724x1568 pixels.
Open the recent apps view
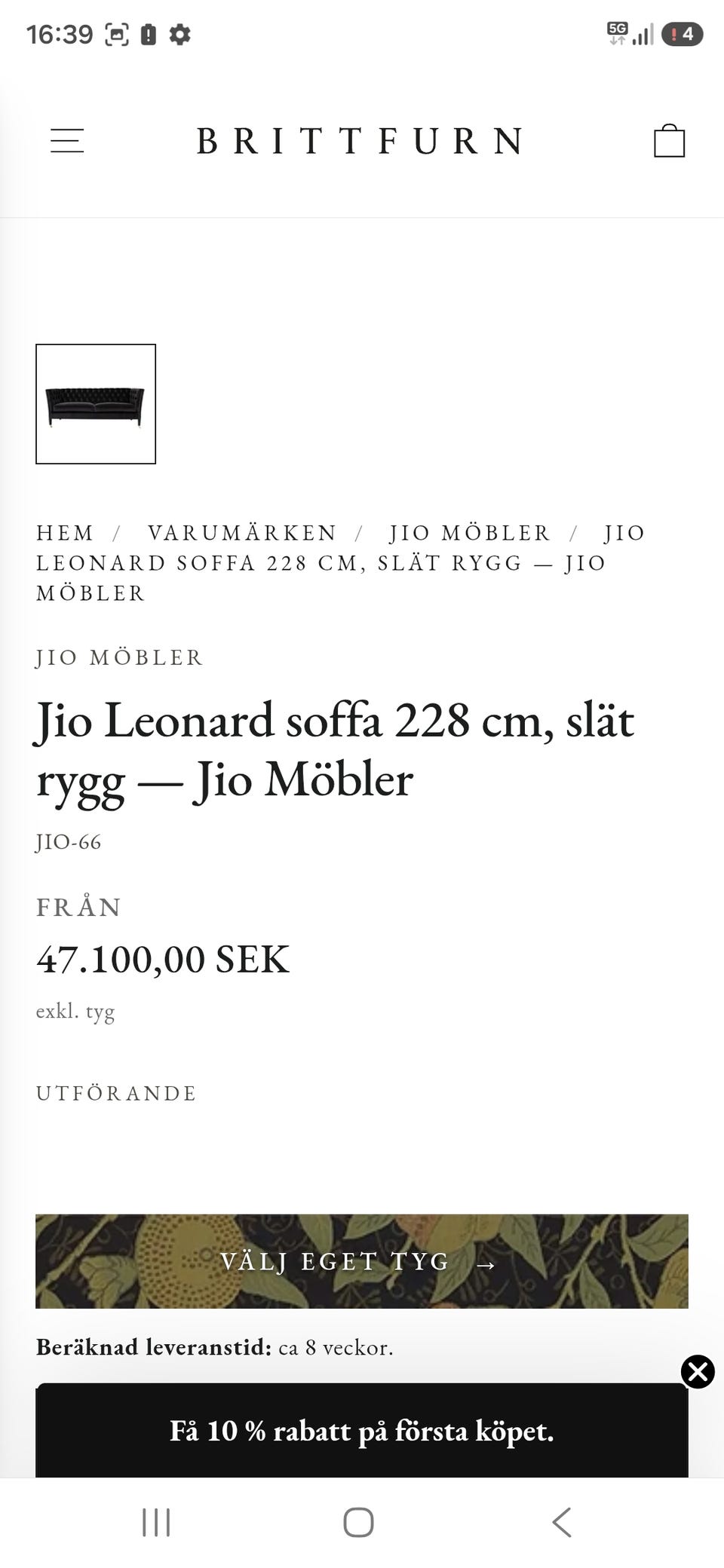[156, 1523]
